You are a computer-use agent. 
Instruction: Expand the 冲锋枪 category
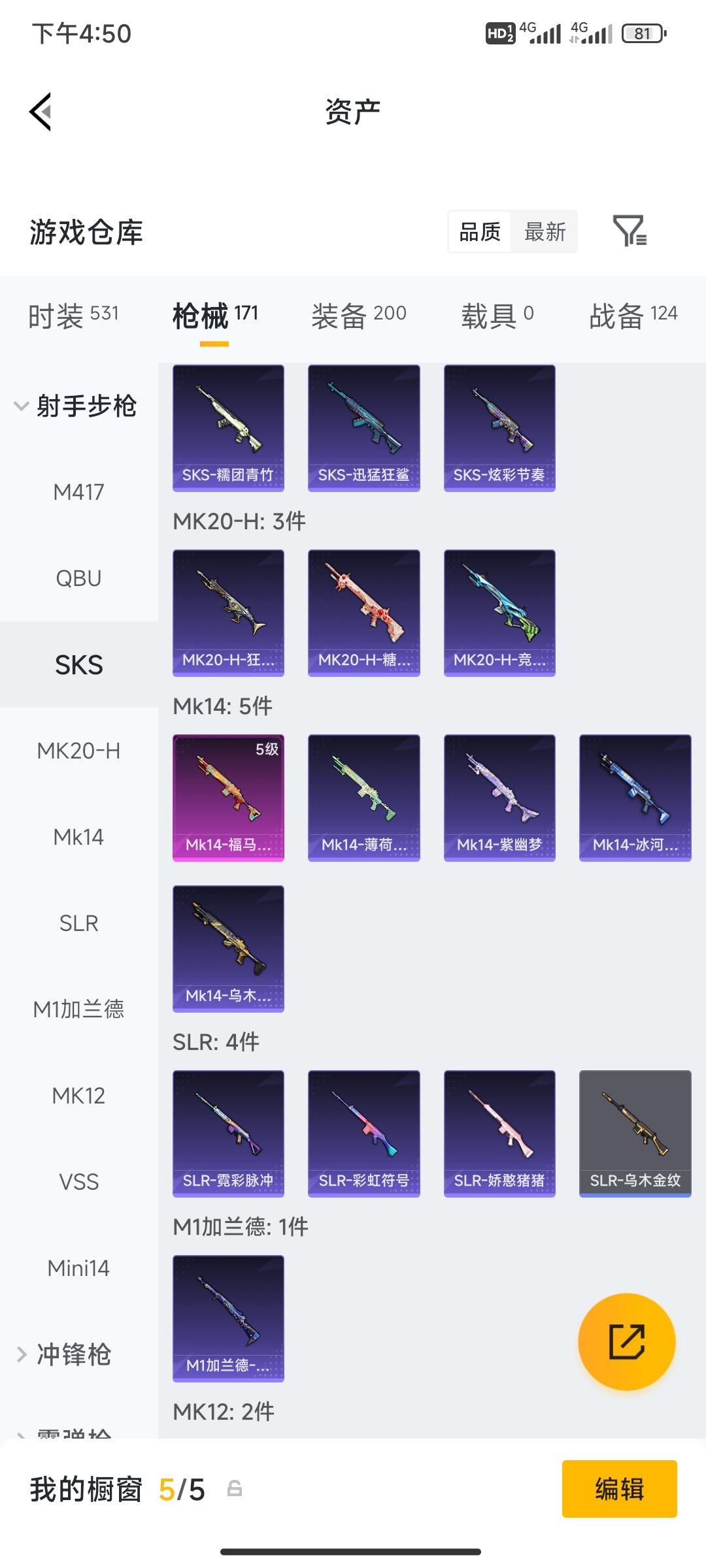(65, 1354)
